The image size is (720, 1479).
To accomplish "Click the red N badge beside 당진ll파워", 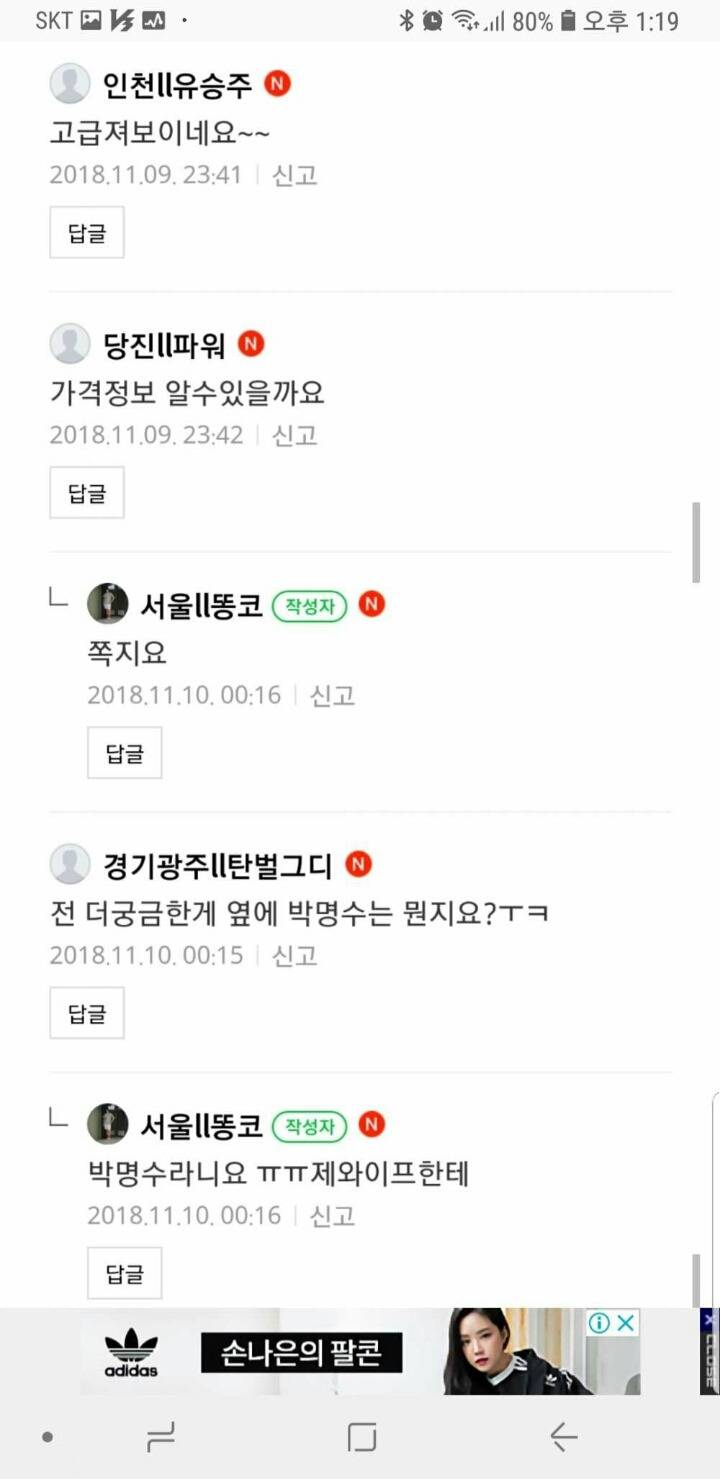I will [251, 344].
